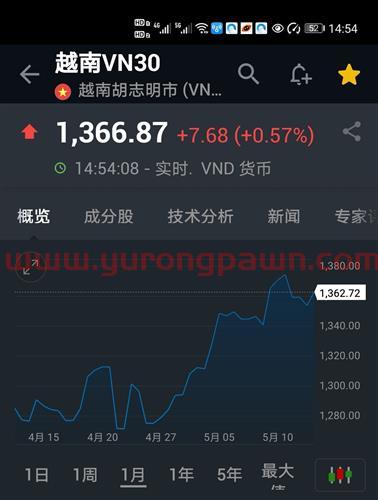The height and width of the screenshot is (500, 378).
Task: Select the 1月 chart range
Action: tap(133, 474)
